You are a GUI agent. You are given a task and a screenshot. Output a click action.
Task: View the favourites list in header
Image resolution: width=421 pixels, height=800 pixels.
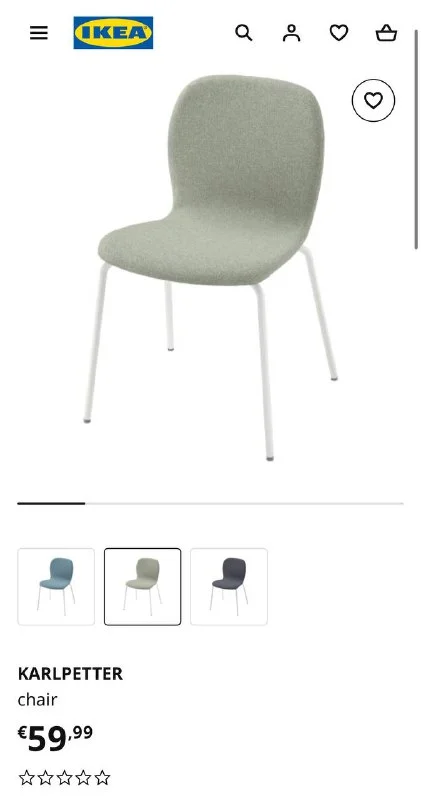(339, 33)
